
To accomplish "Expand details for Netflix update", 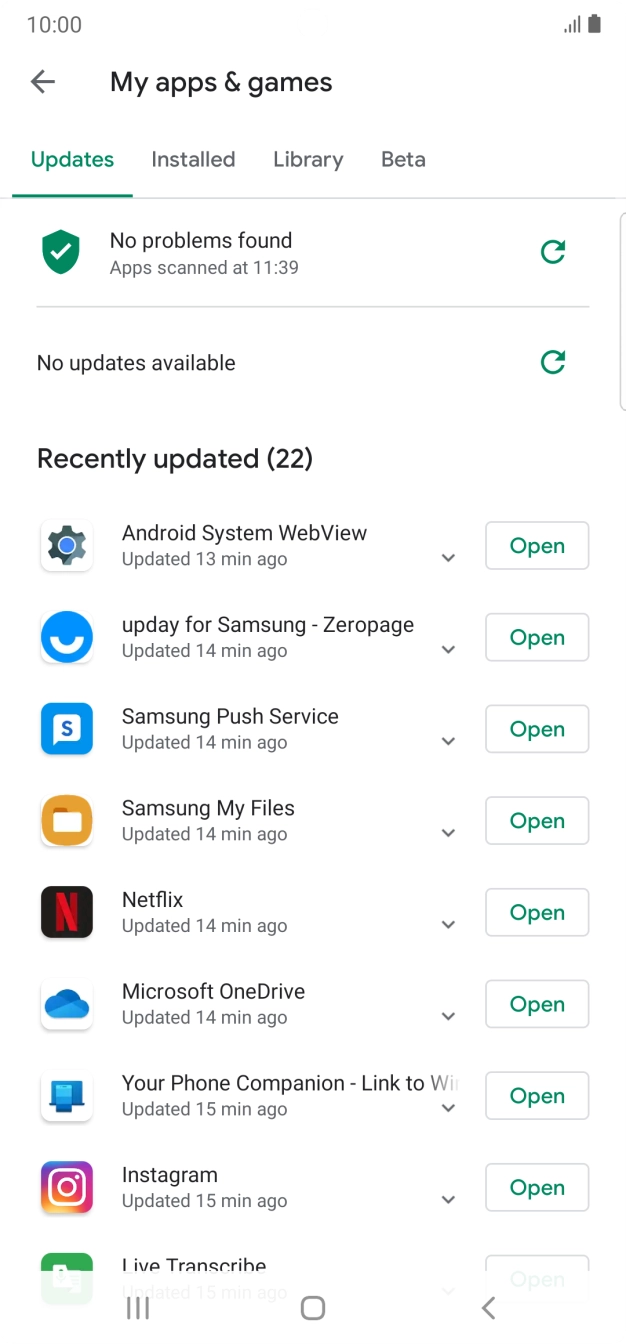I will click(448, 926).
